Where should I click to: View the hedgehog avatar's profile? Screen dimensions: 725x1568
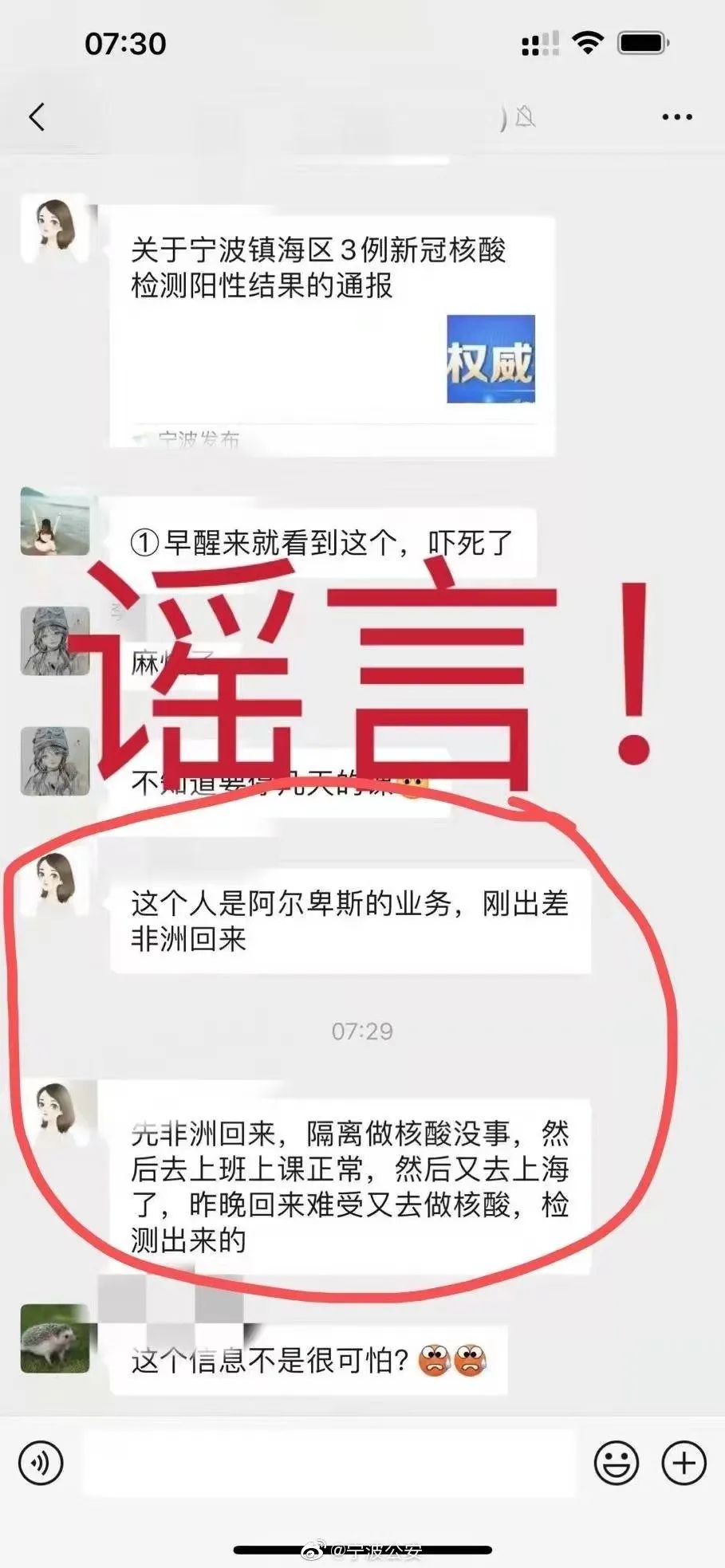(54, 1338)
